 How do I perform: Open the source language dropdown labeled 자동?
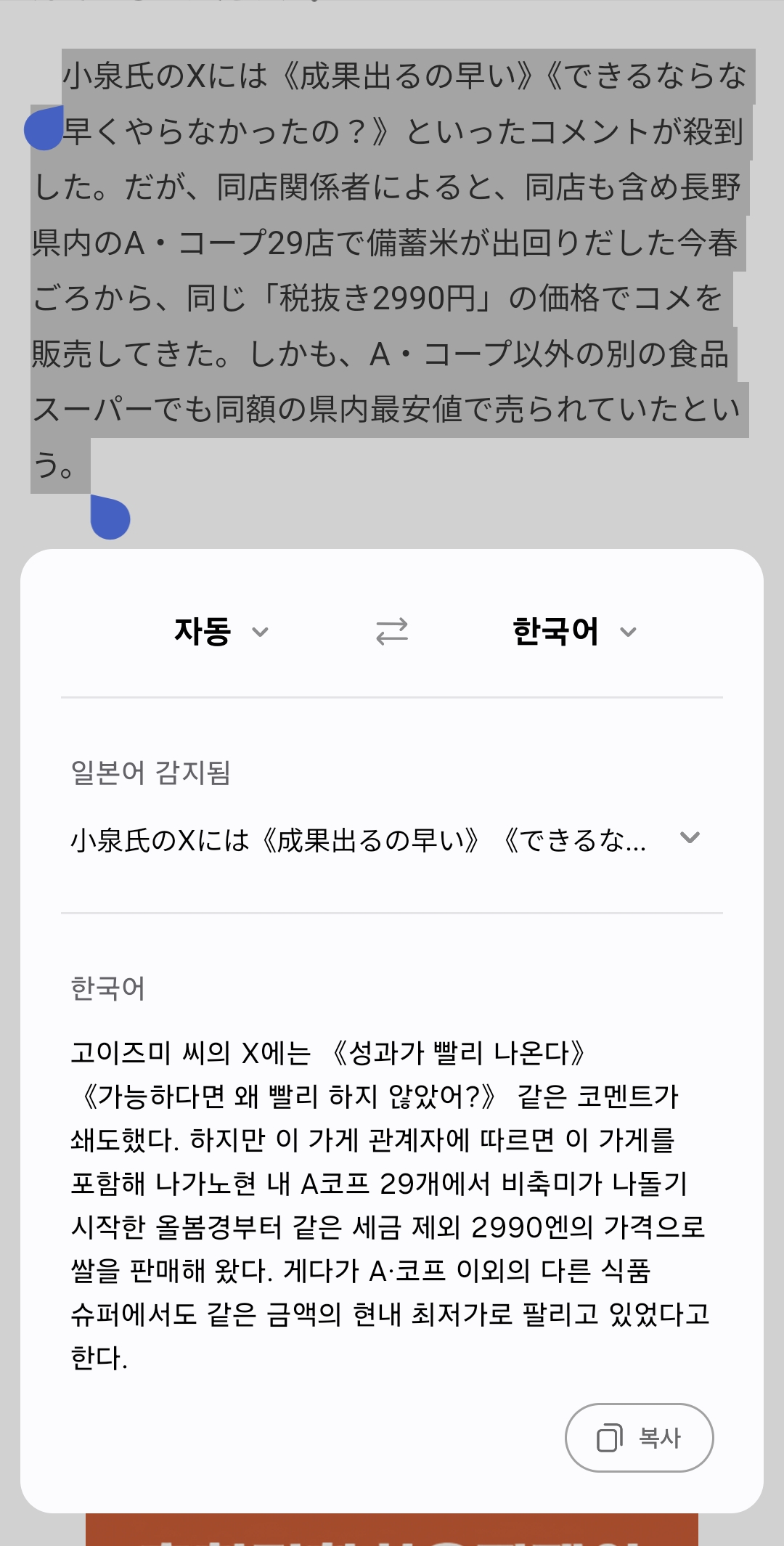[221, 631]
